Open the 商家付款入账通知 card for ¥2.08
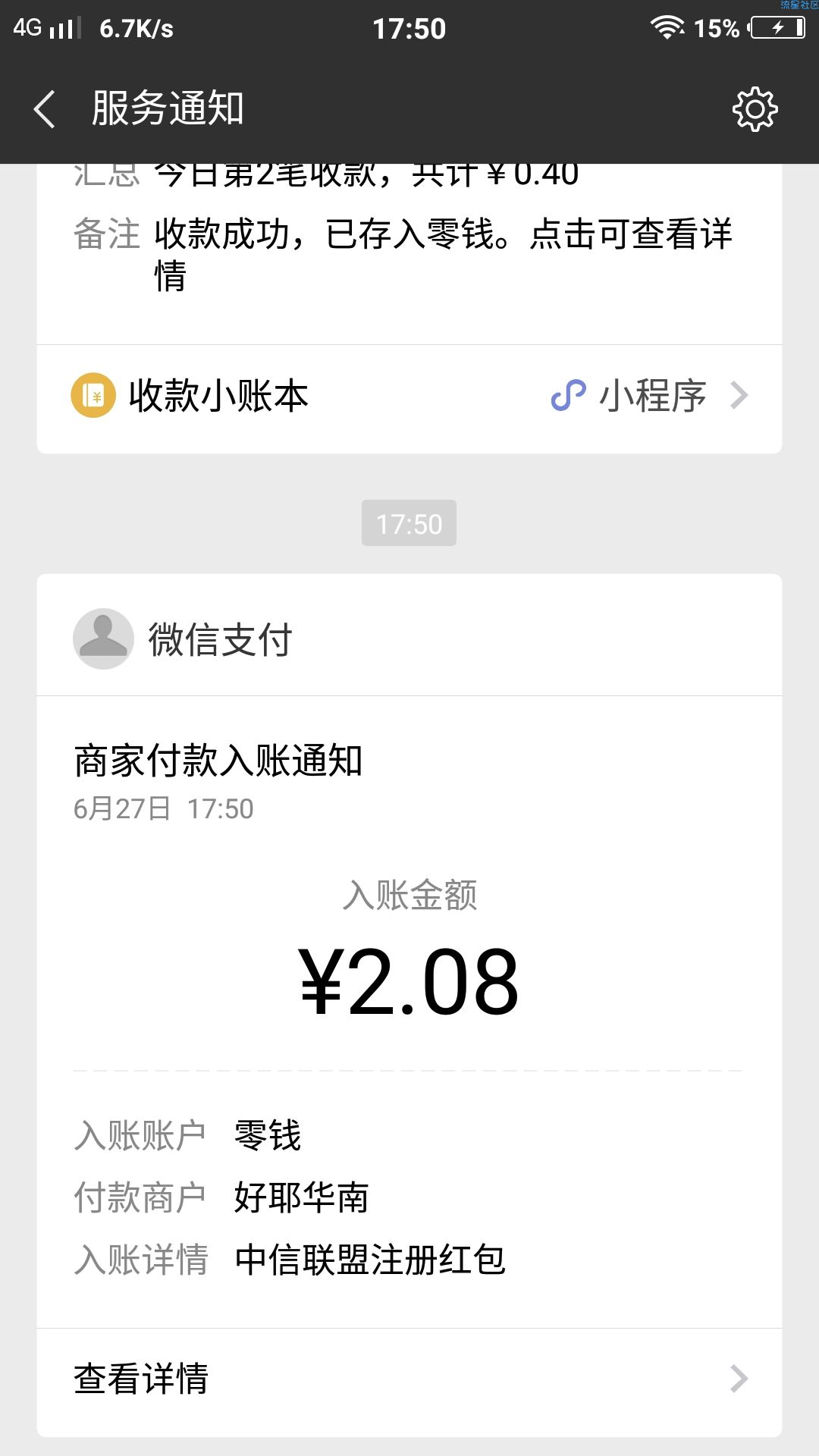Image resolution: width=819 pixels, height=1456 pixels. [409, 1012]
